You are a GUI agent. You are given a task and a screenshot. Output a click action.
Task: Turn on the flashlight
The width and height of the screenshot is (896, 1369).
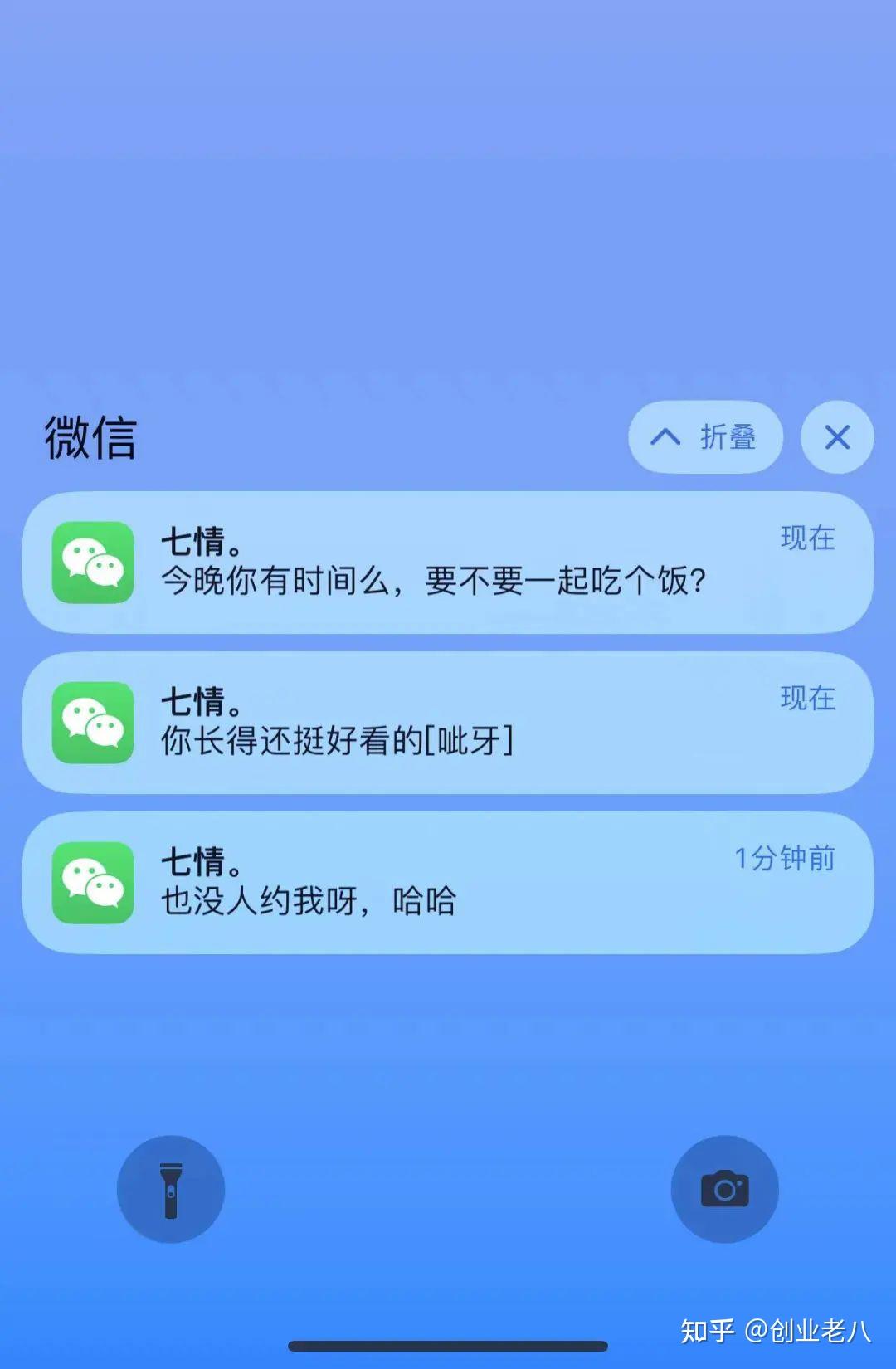(171, 1189)
